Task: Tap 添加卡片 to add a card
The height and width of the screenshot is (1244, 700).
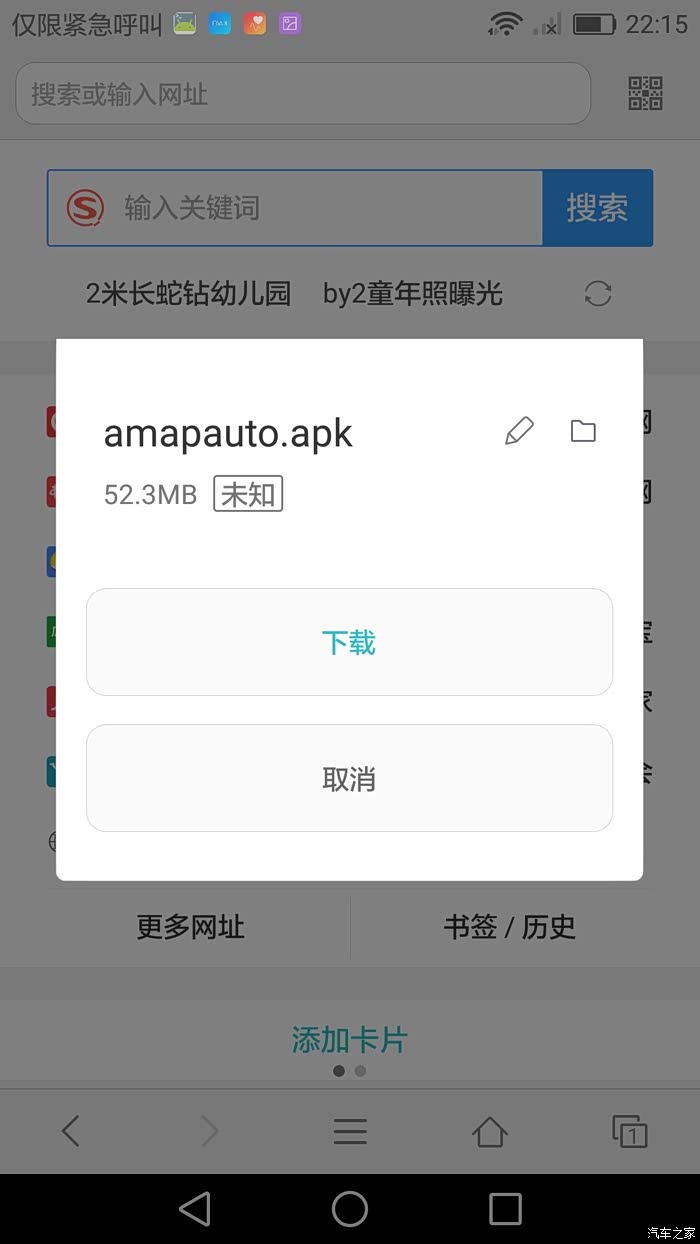Action: (x=349, y=1040)
